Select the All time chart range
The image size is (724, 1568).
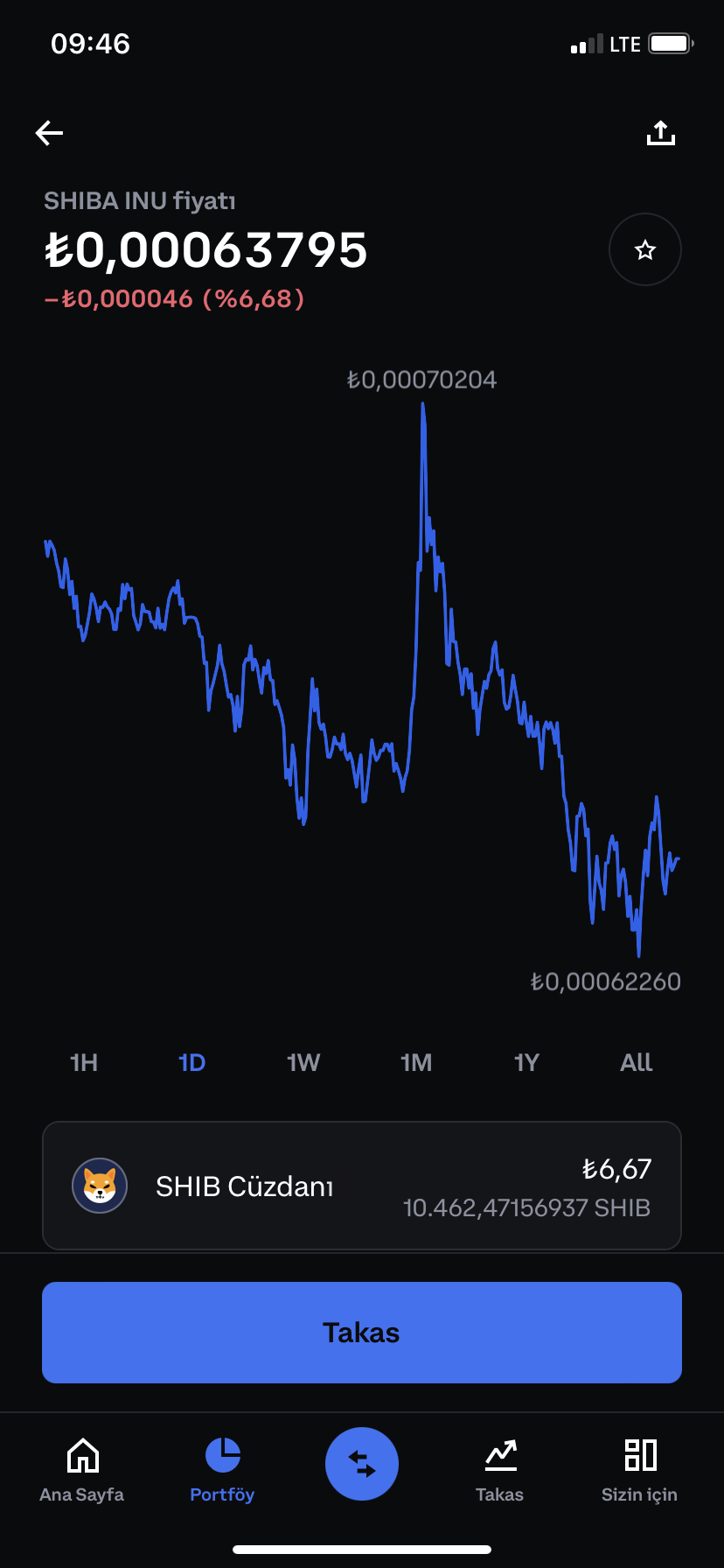(637, 1062)
